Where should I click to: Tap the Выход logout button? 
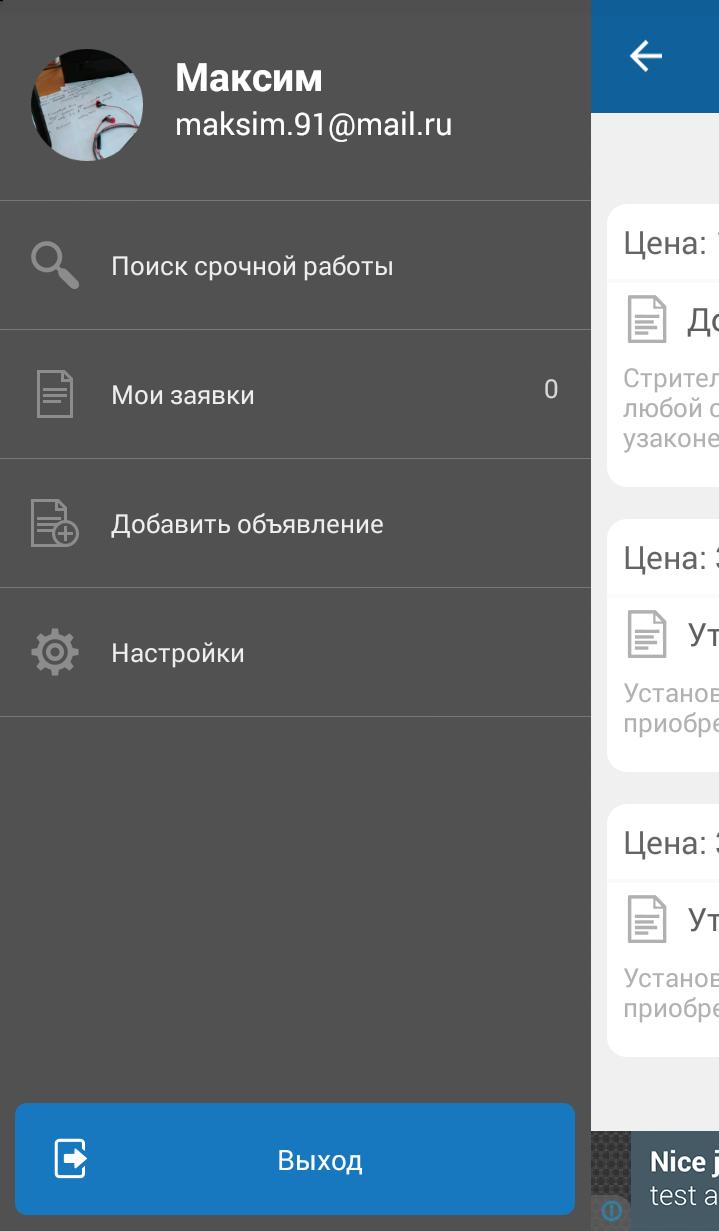pos(295,1160)
